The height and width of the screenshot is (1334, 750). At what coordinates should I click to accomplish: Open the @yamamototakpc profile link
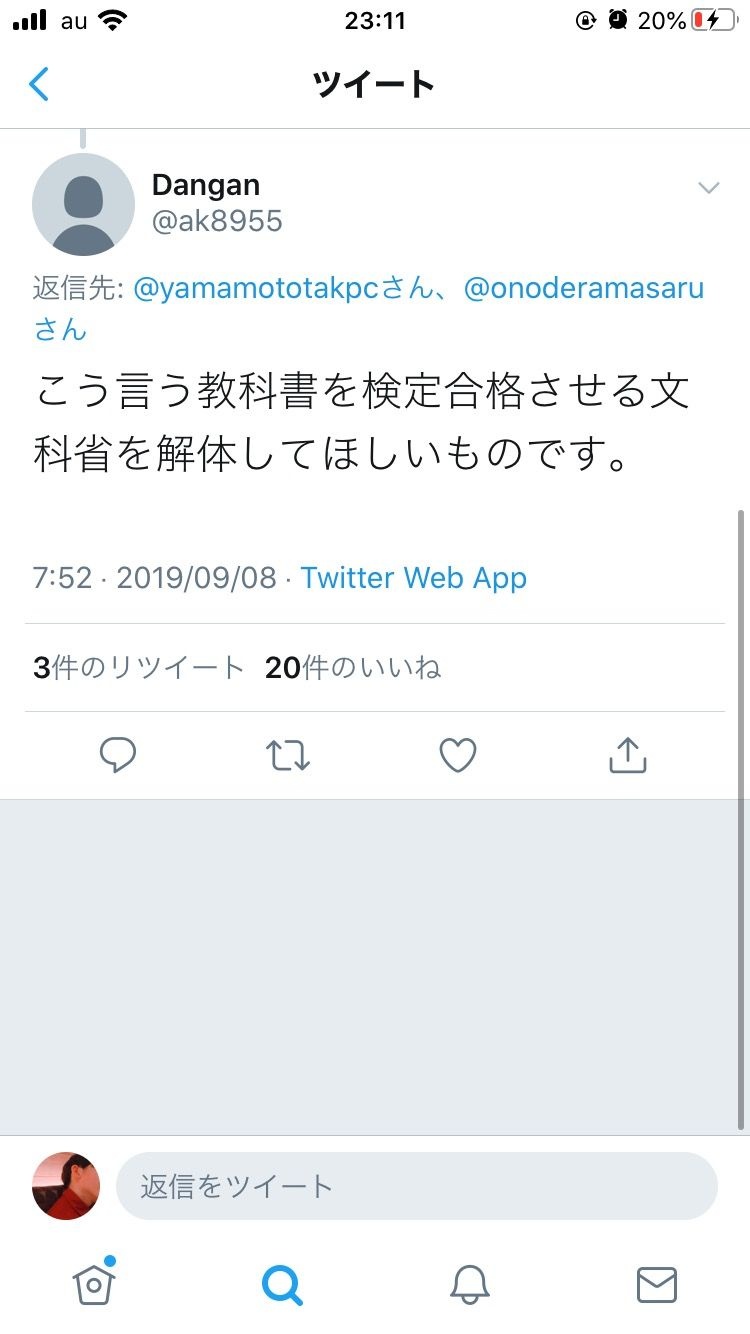[268, 289]
